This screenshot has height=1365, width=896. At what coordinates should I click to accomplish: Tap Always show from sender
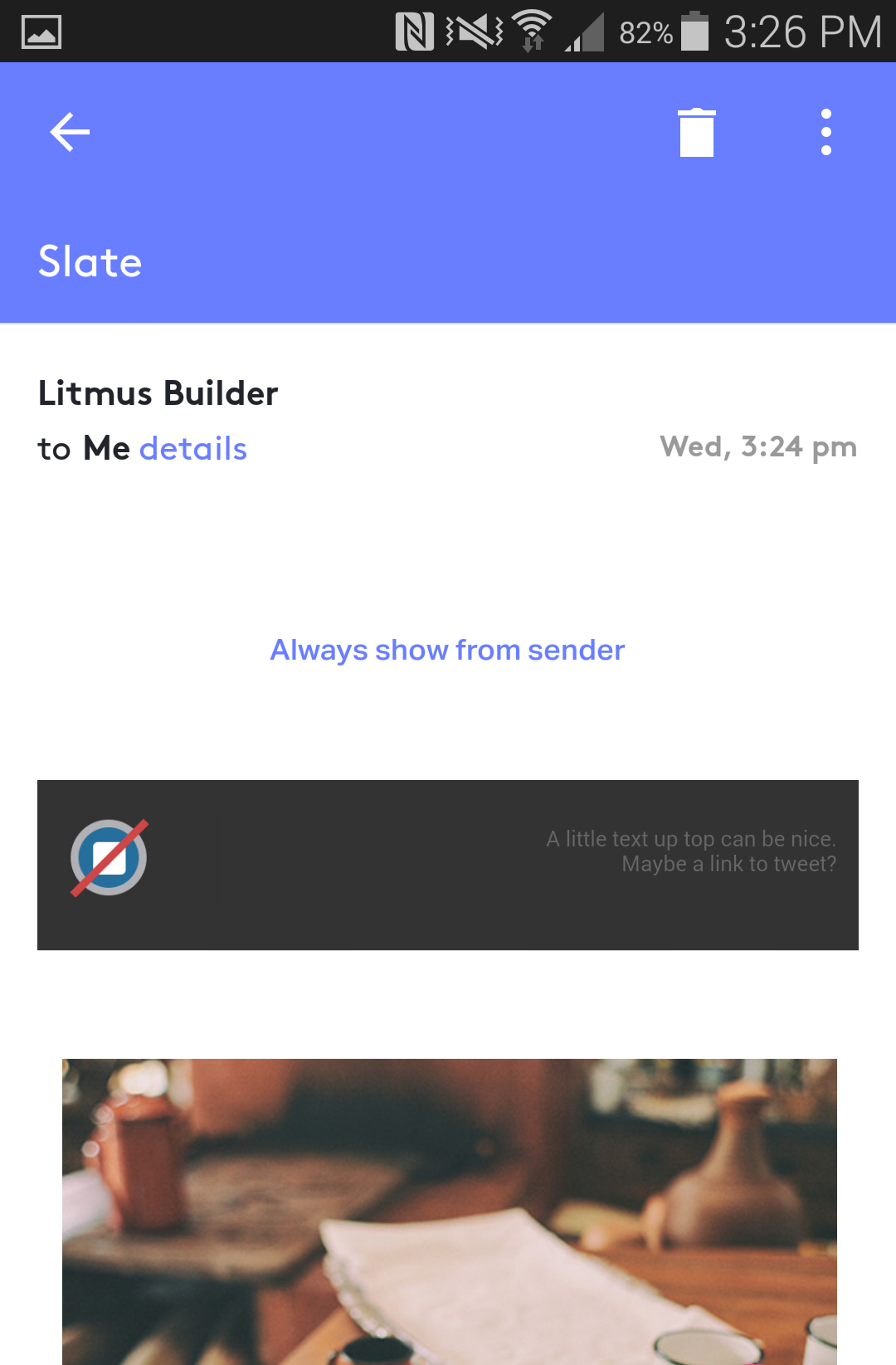click(x=447, y=650)
